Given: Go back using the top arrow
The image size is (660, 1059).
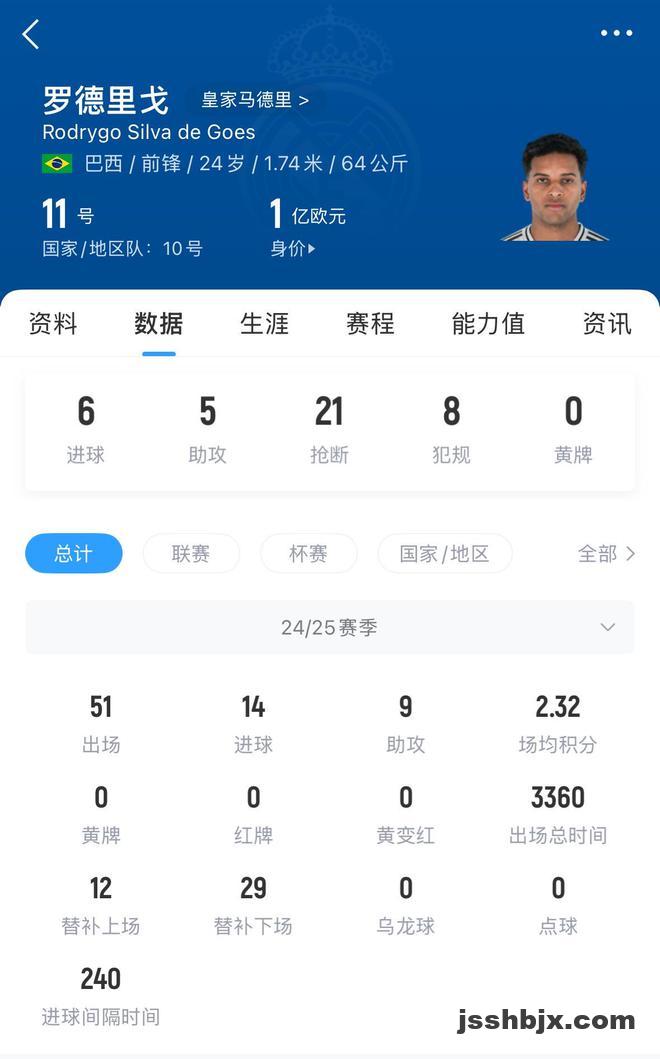Looking at the screenshot, I should point(31,34).
